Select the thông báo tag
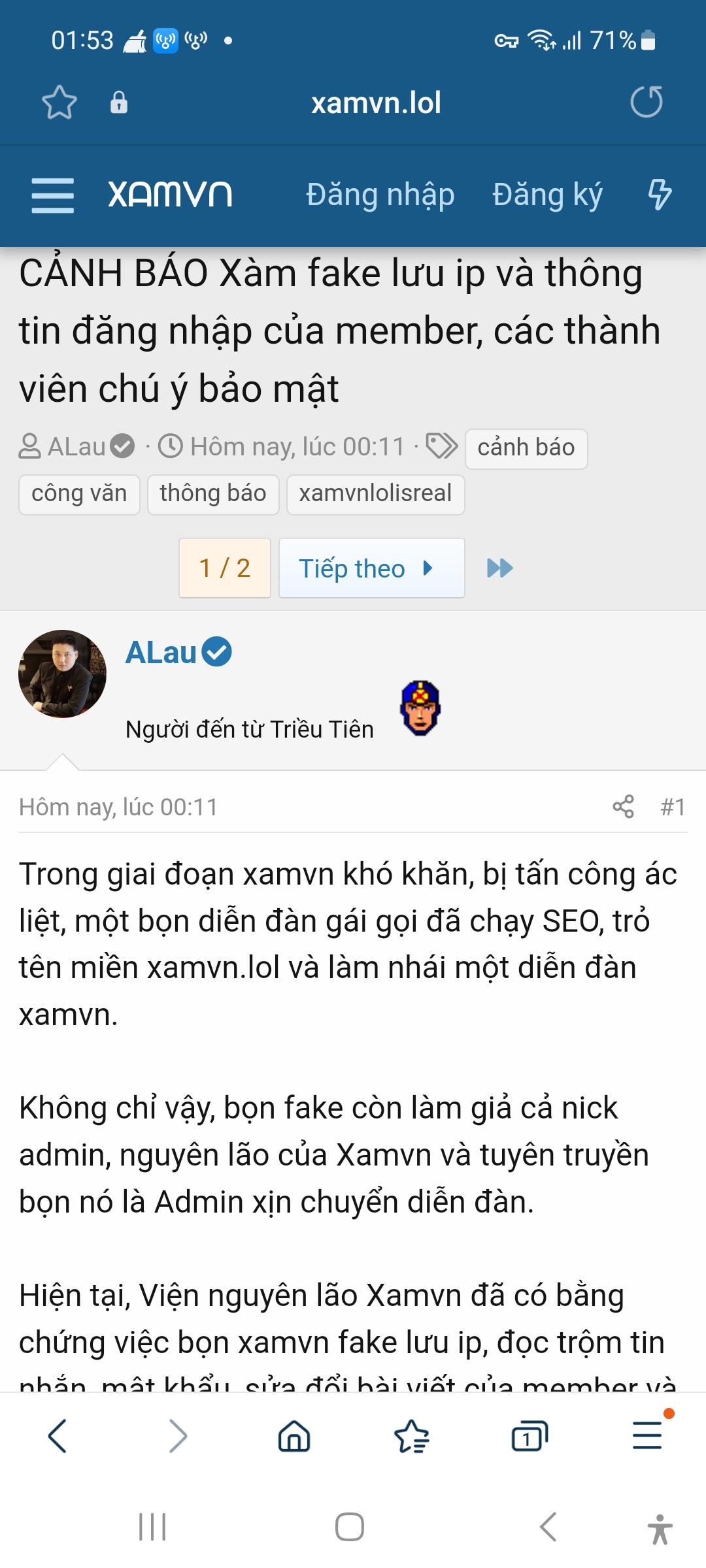The width and height of the screenshot is (706, 1568). 213,494
